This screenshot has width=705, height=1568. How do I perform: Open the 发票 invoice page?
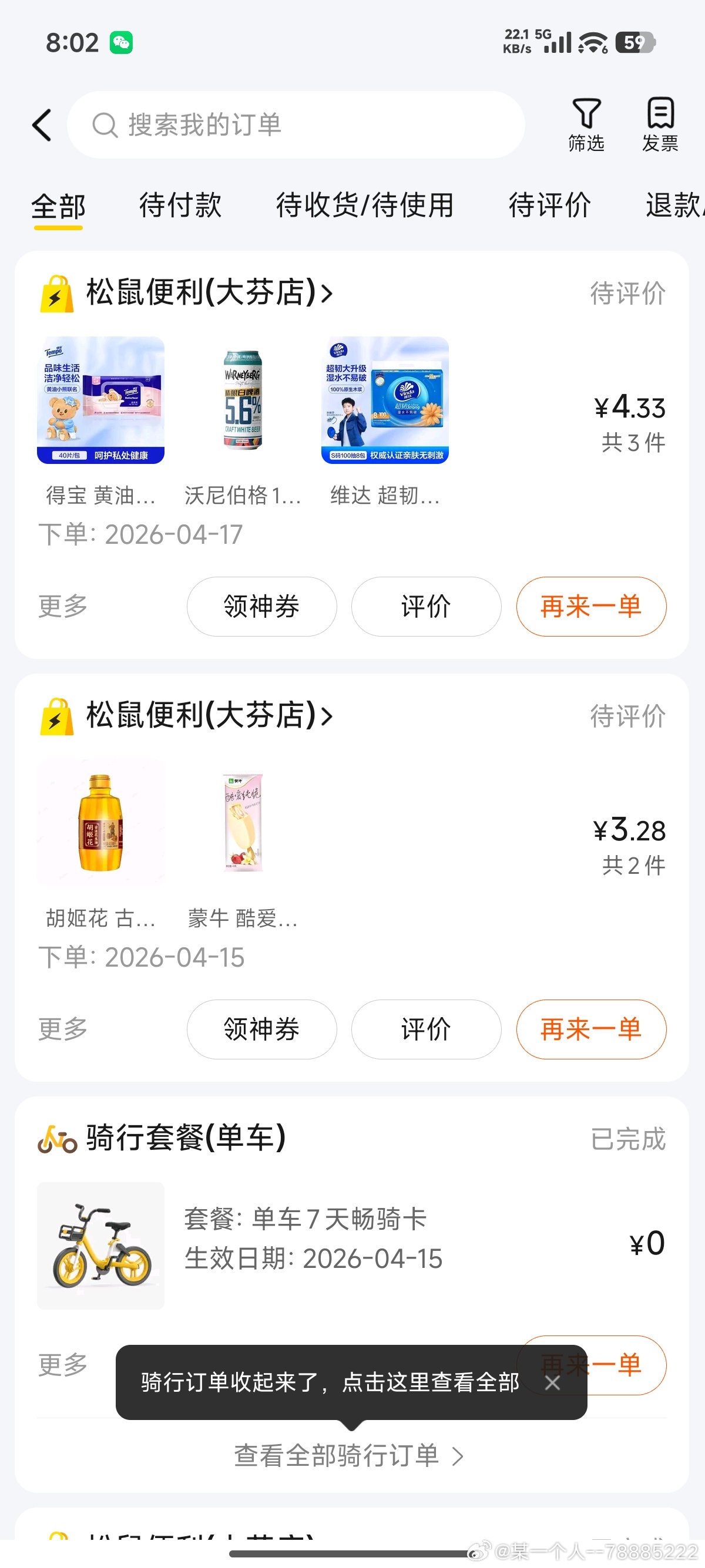[x=660, y=125]
